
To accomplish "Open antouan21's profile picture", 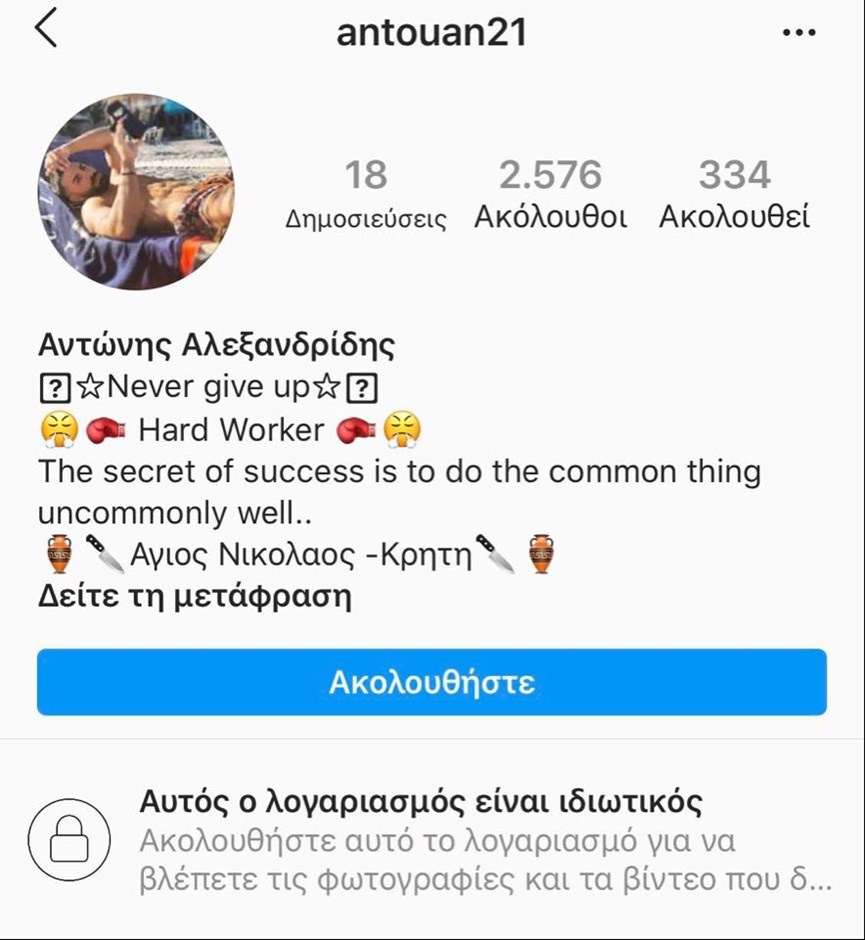I will [x=135, y=192].
